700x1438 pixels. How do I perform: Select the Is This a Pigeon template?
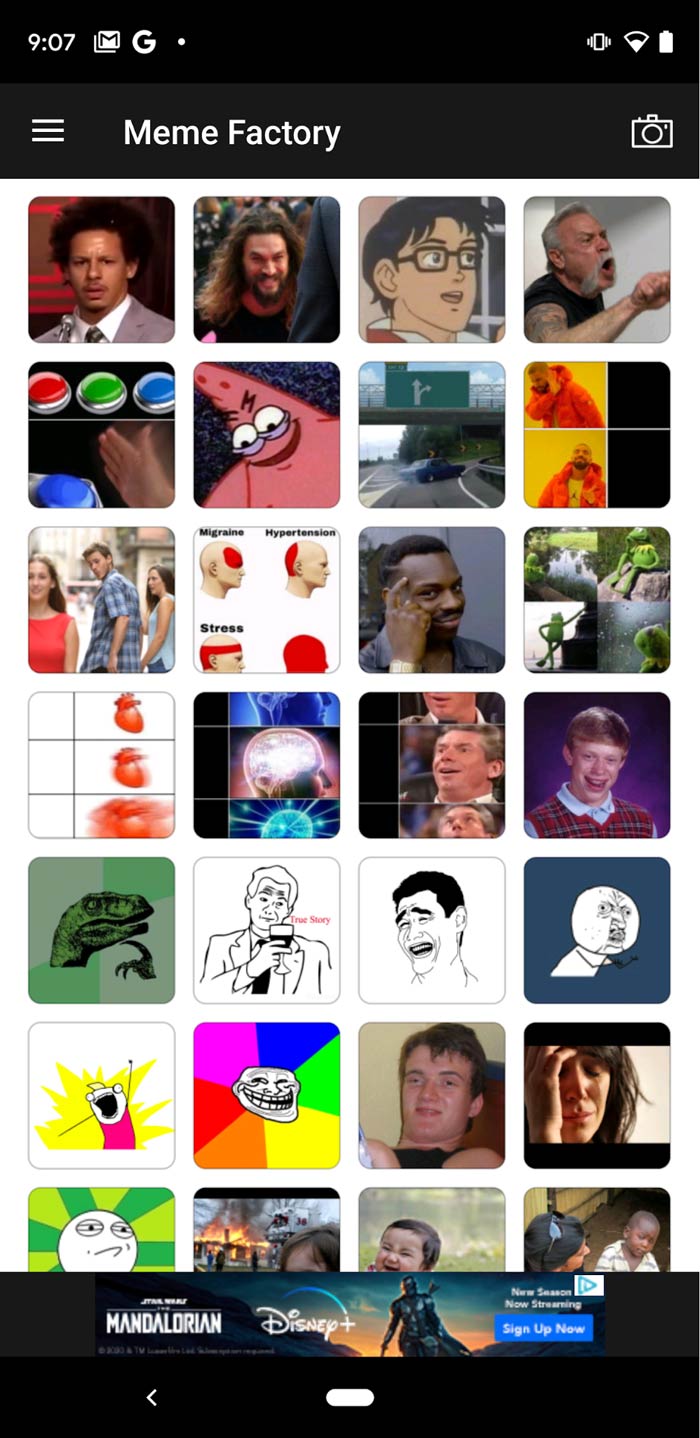tap(432, 270)
